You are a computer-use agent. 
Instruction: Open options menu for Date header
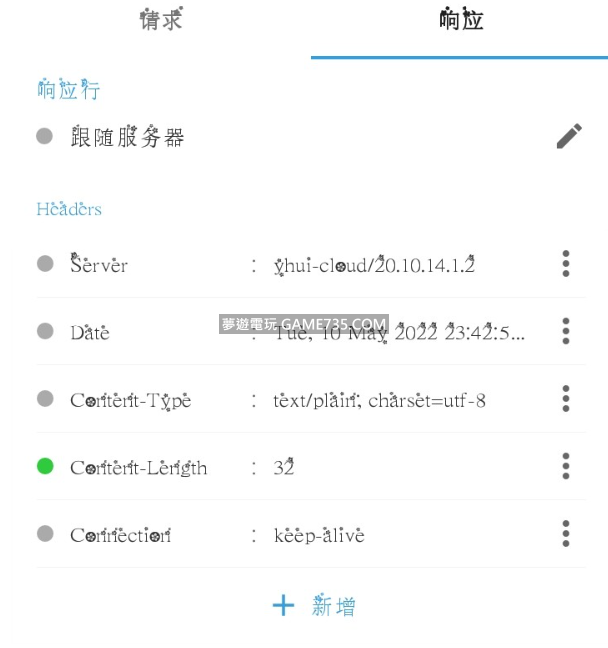coord(566,331)
